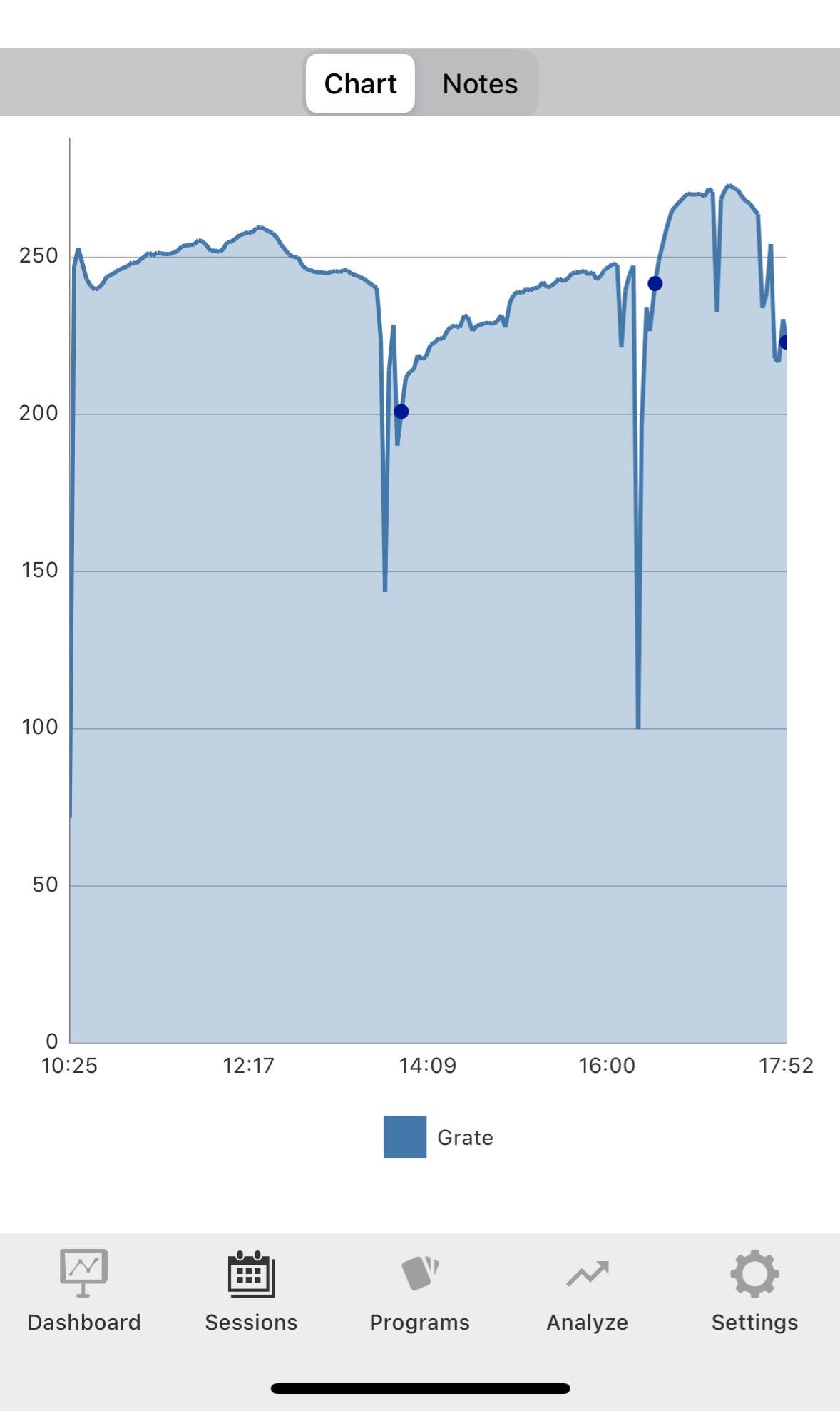This screenshot has width=840, height=1411.
Task: Open the Dashboard tab
Action: 83,1291
